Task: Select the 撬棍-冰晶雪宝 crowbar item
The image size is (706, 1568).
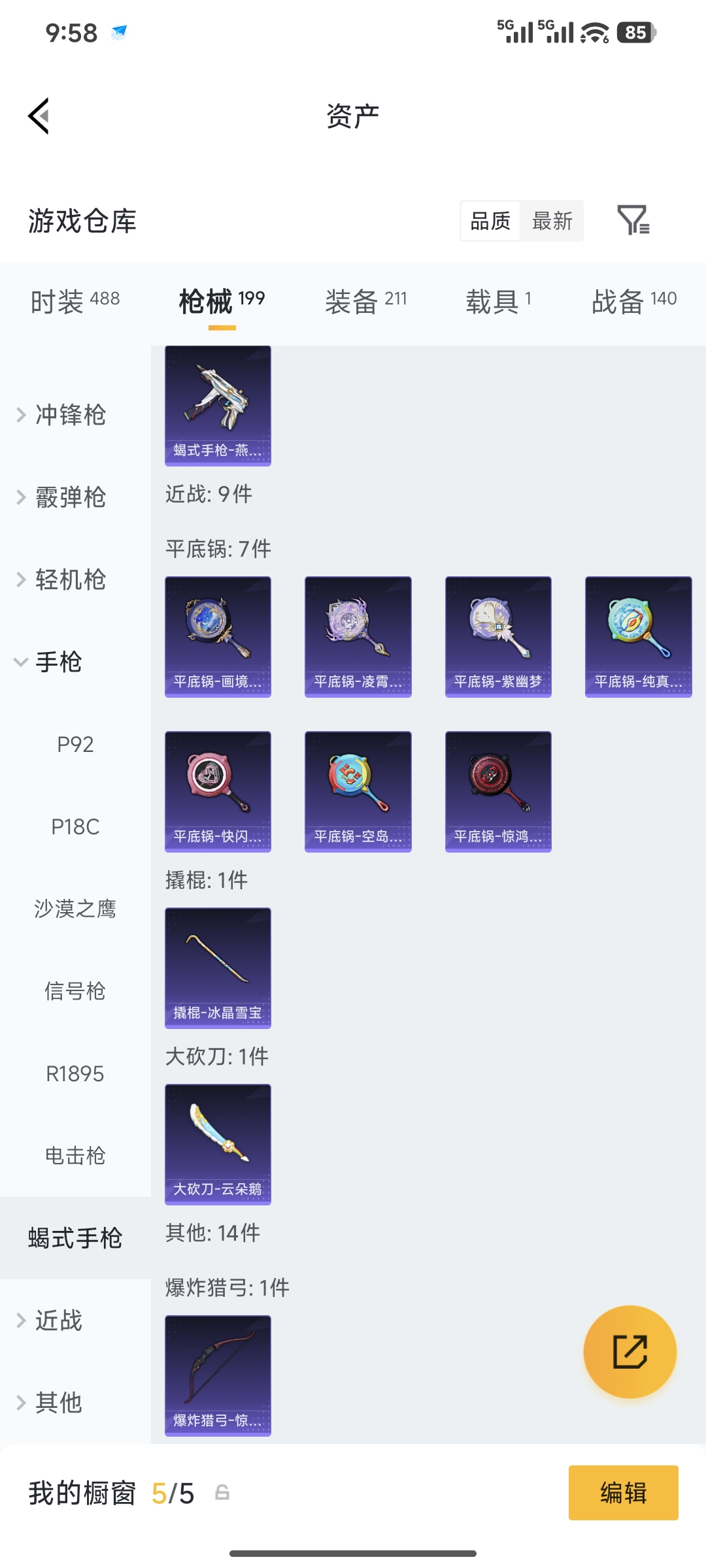Action: 218,968
